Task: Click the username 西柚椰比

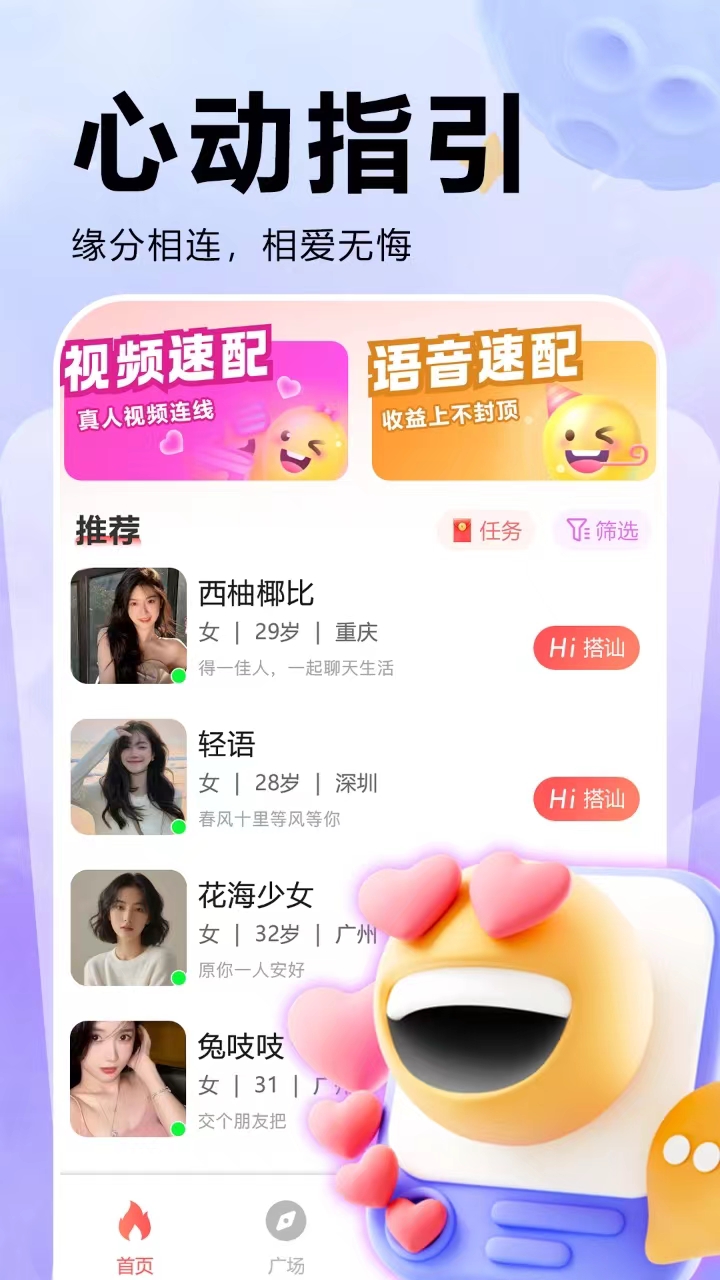Action: [257, 594]
